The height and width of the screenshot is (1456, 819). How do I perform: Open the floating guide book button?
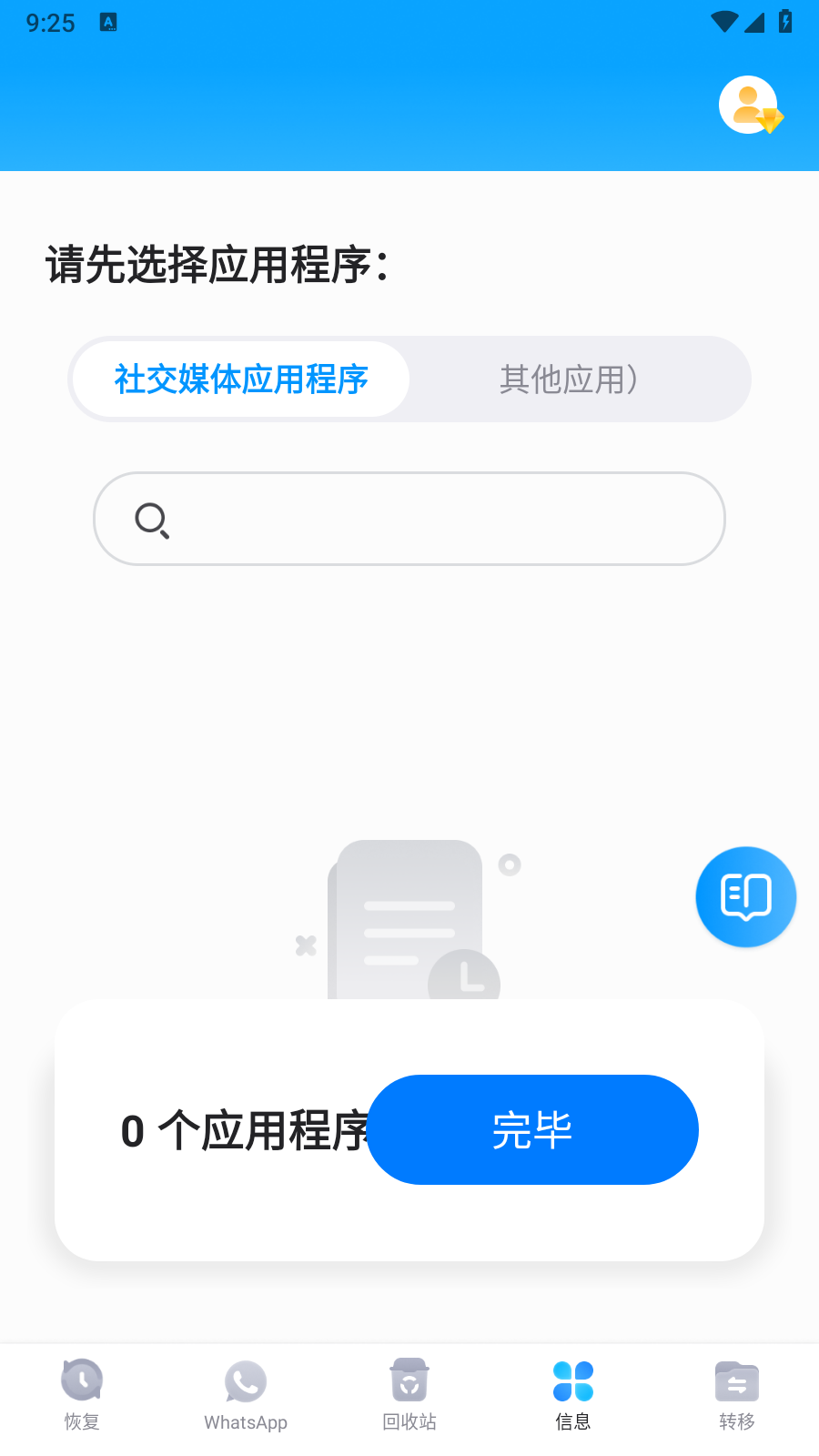746,897
